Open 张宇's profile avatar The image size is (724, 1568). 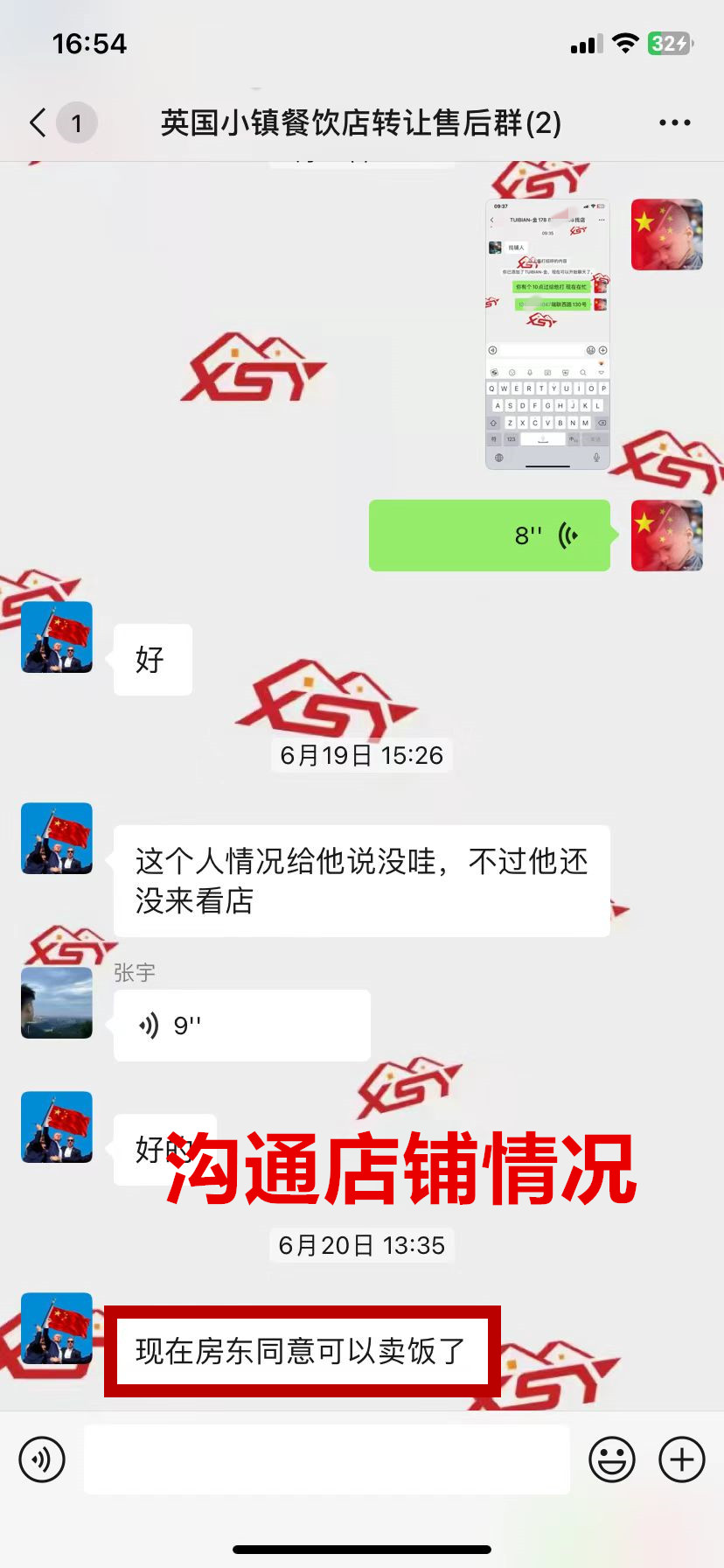57,1003
